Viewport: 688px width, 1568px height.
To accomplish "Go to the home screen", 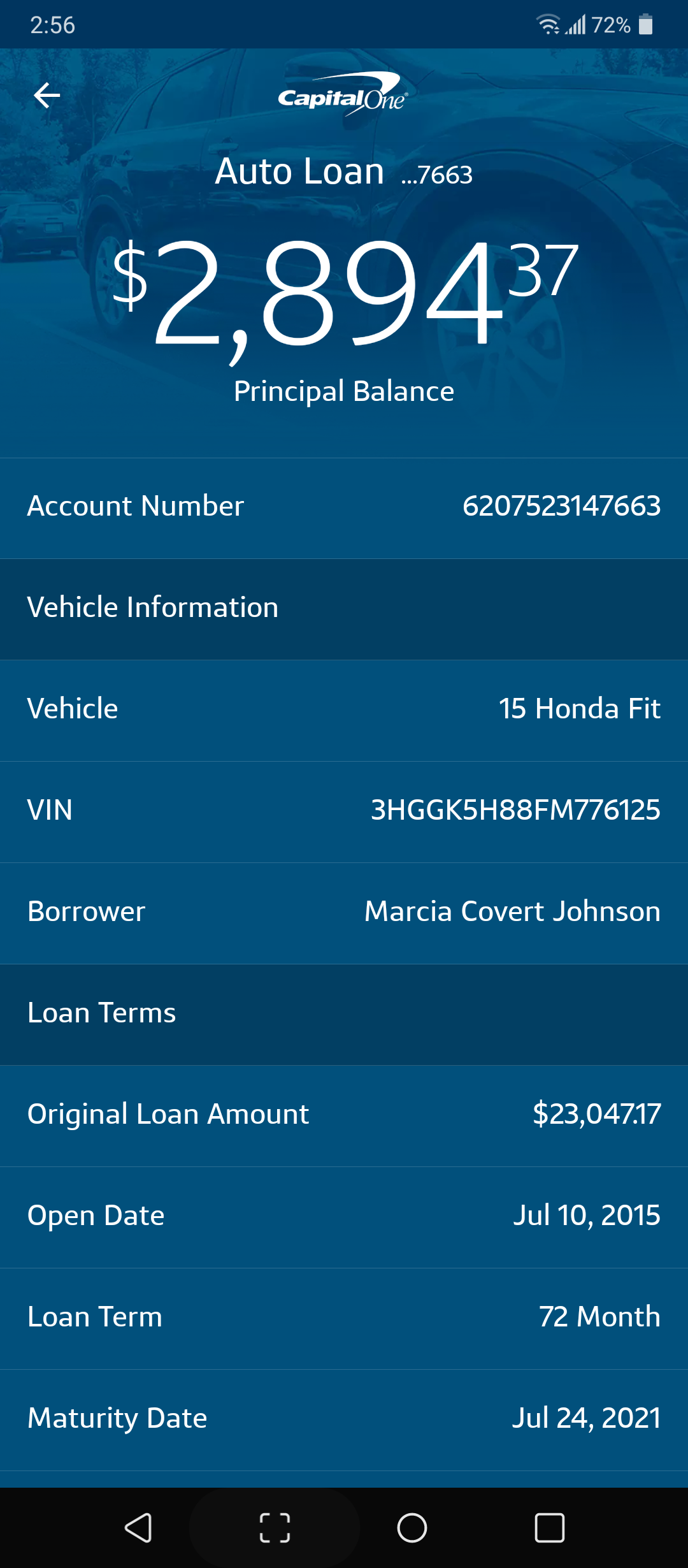I will (x=412, y=1528).
